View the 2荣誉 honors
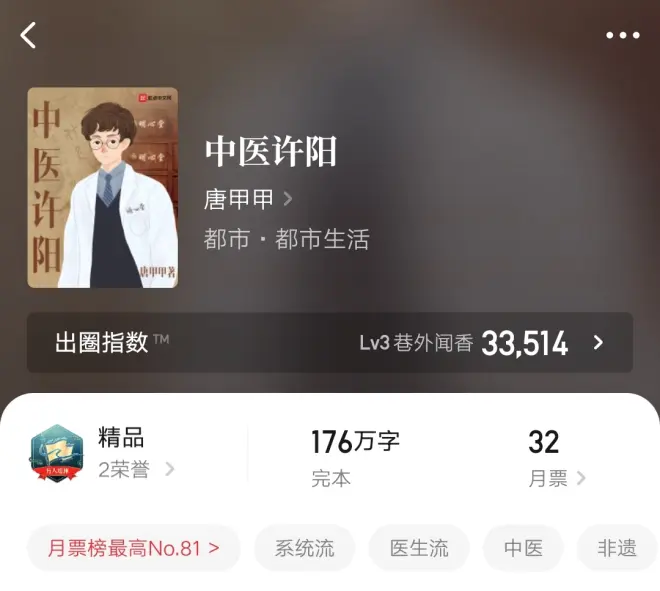Viewport: 660px width, 591px height. [x=136, y=469]
